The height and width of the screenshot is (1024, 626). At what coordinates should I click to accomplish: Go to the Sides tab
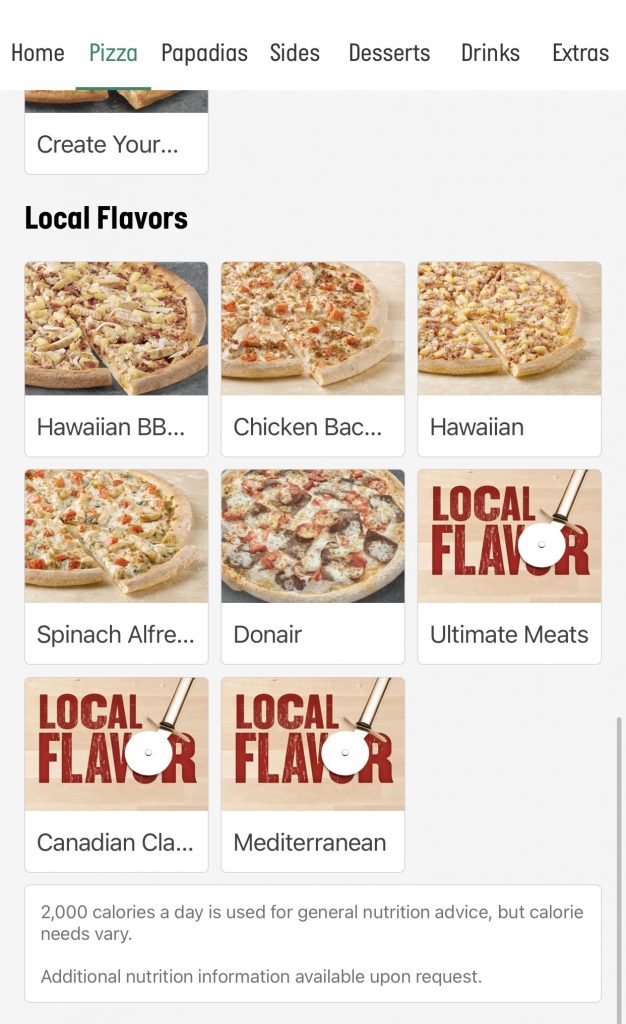pos(295,53)
